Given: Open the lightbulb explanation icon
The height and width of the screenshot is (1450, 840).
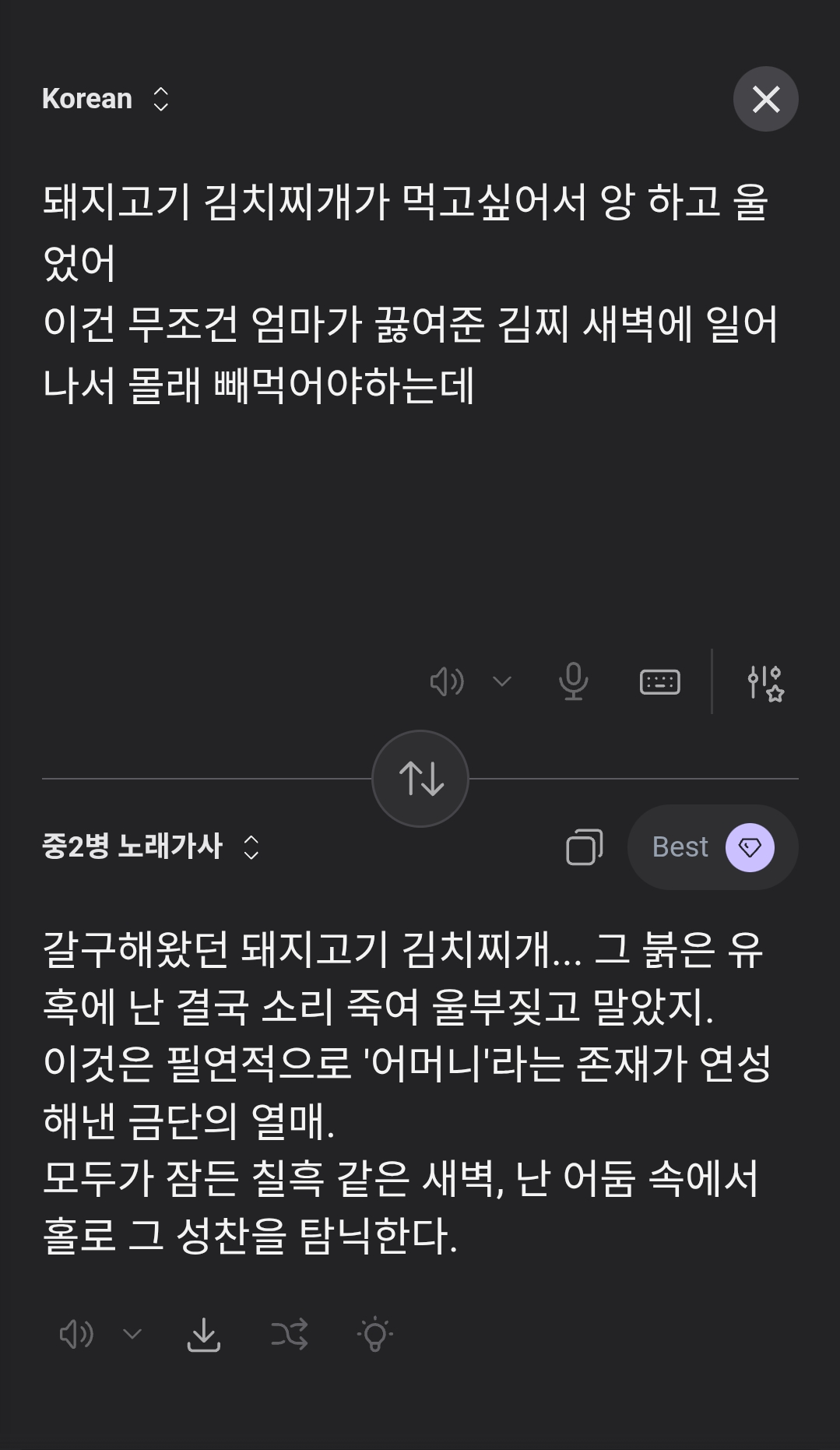Looking at the screenshot, I should click(x=374, y=1335).
